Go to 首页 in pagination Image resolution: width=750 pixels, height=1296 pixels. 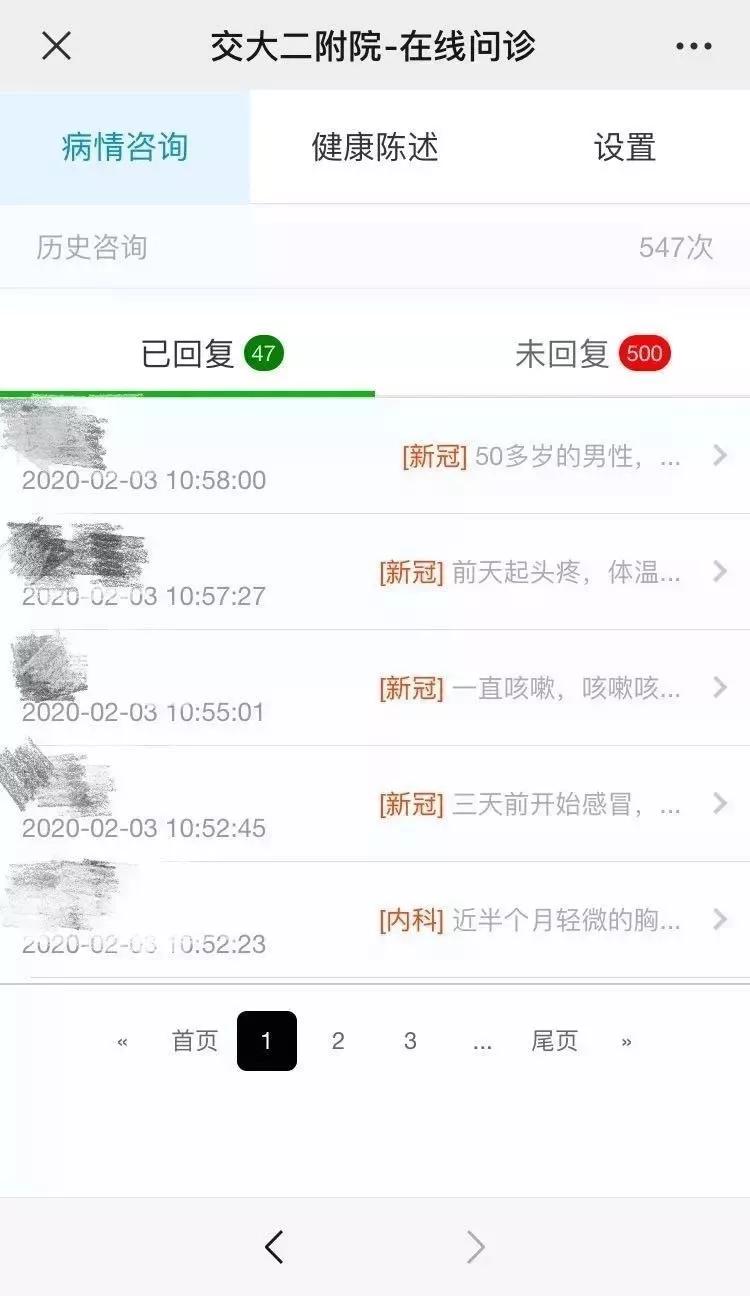196,1041
